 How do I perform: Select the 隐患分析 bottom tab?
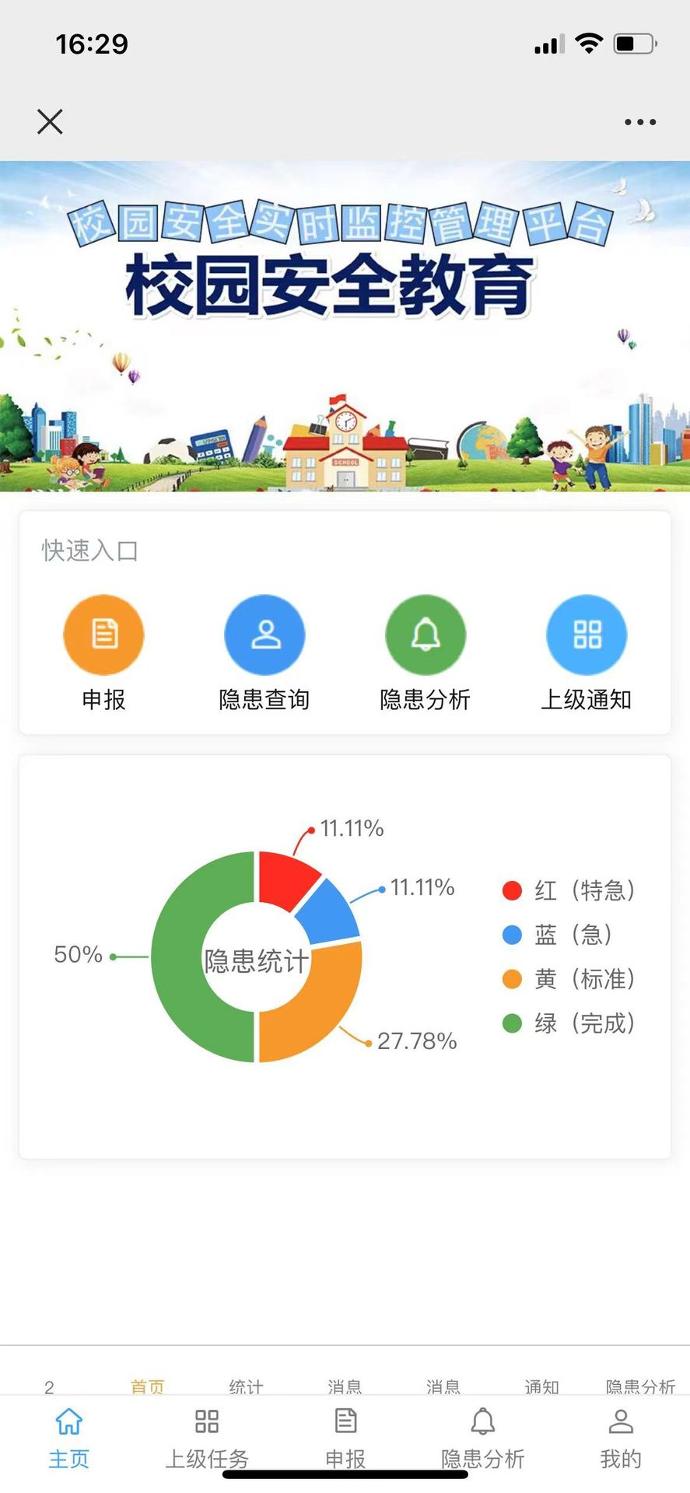pos(483,1436)
